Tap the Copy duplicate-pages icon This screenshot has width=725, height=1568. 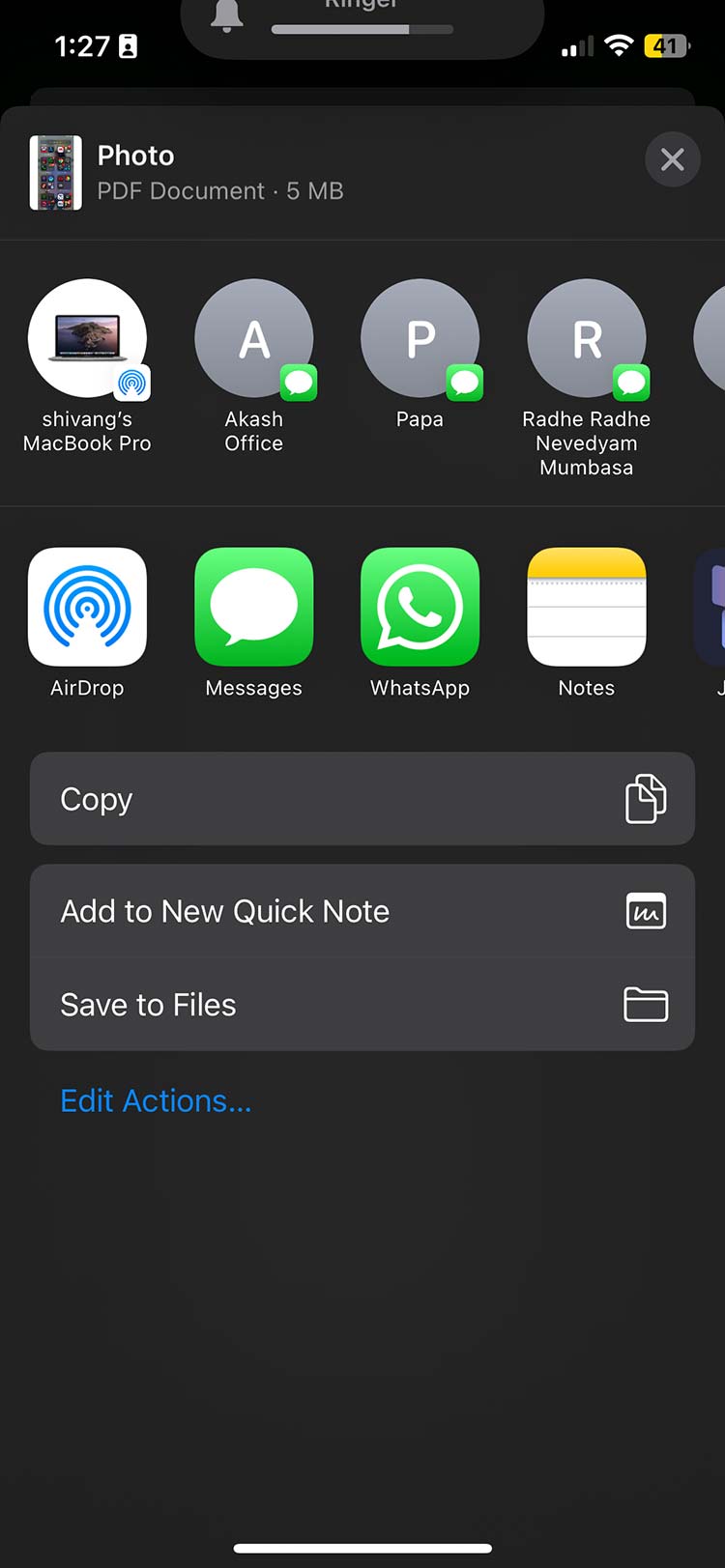click(646, 799)
